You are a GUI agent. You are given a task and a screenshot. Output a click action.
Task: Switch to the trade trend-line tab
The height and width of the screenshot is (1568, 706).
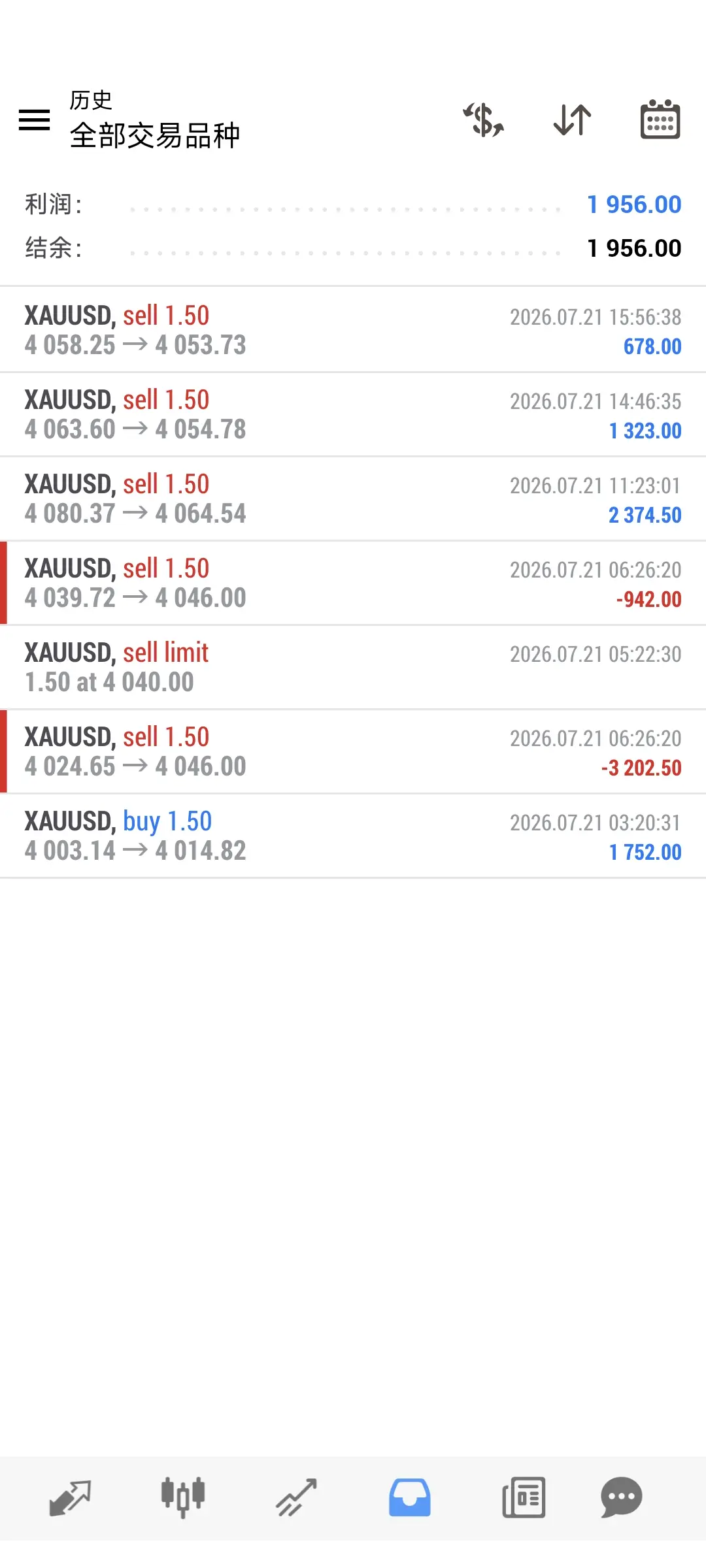click(x=296, y=1497)
